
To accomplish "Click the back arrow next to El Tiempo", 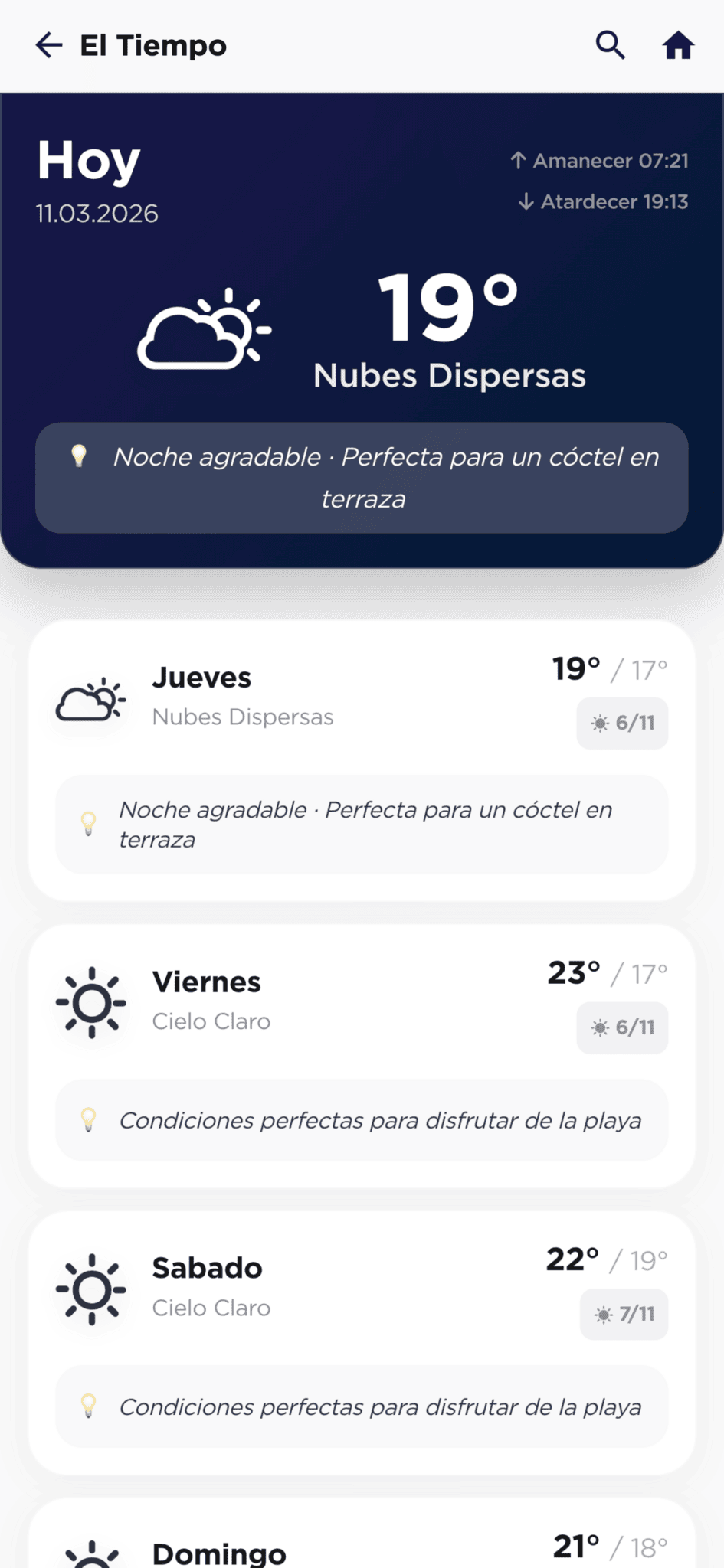I will pos(48,44).
